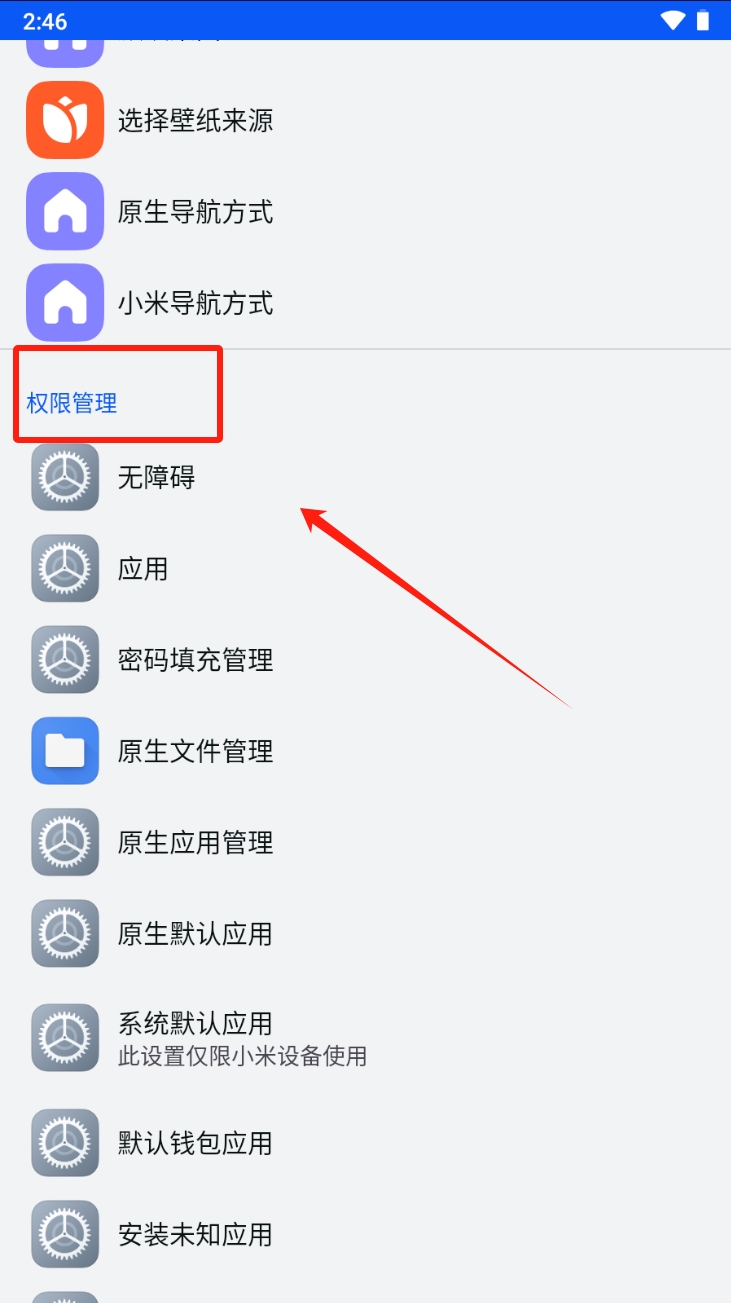Image resolution: width=731 pixels, height=1303 pixels.
Task: Open 安装未知应用 setting
Action: 195,1234
